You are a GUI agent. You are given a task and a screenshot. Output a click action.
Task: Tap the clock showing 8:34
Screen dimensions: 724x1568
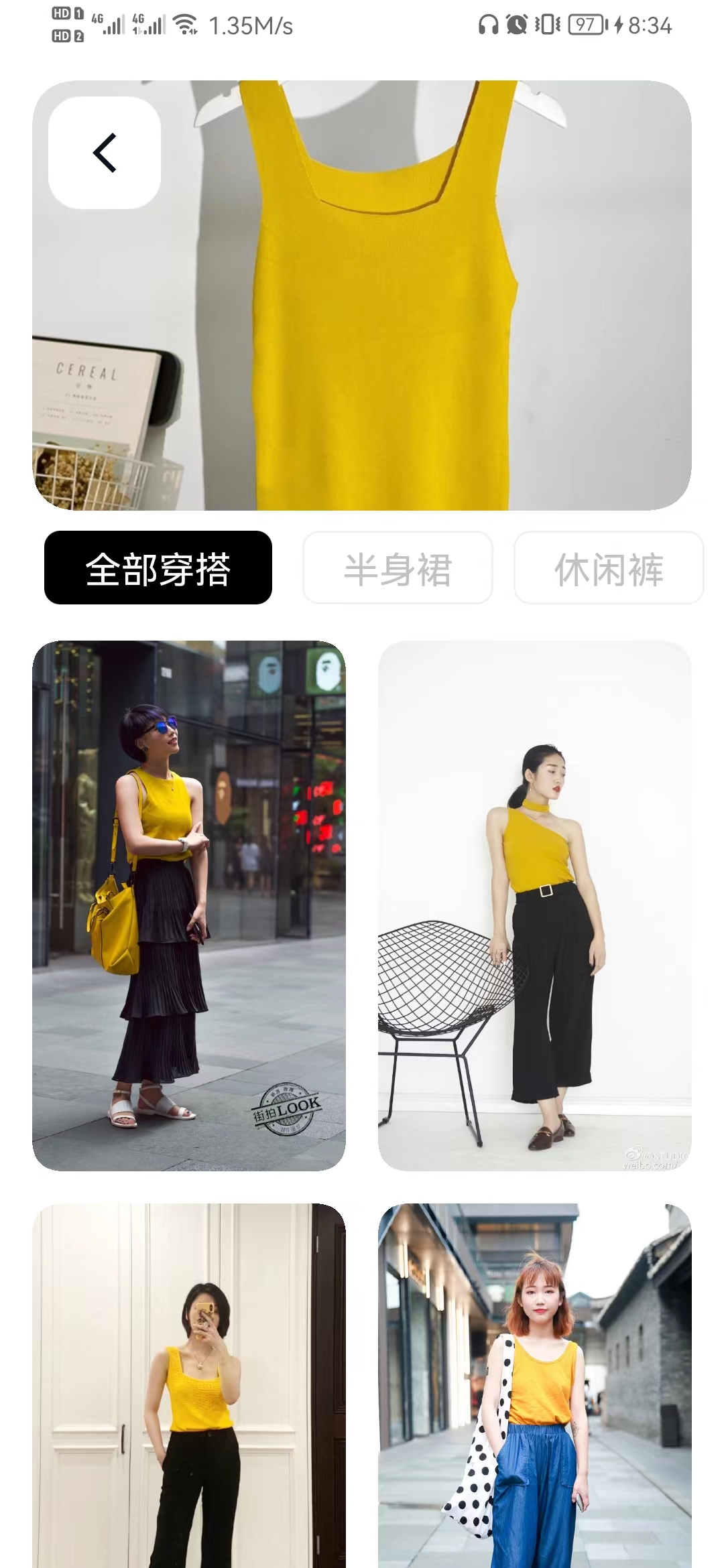(x=644, y=24)
